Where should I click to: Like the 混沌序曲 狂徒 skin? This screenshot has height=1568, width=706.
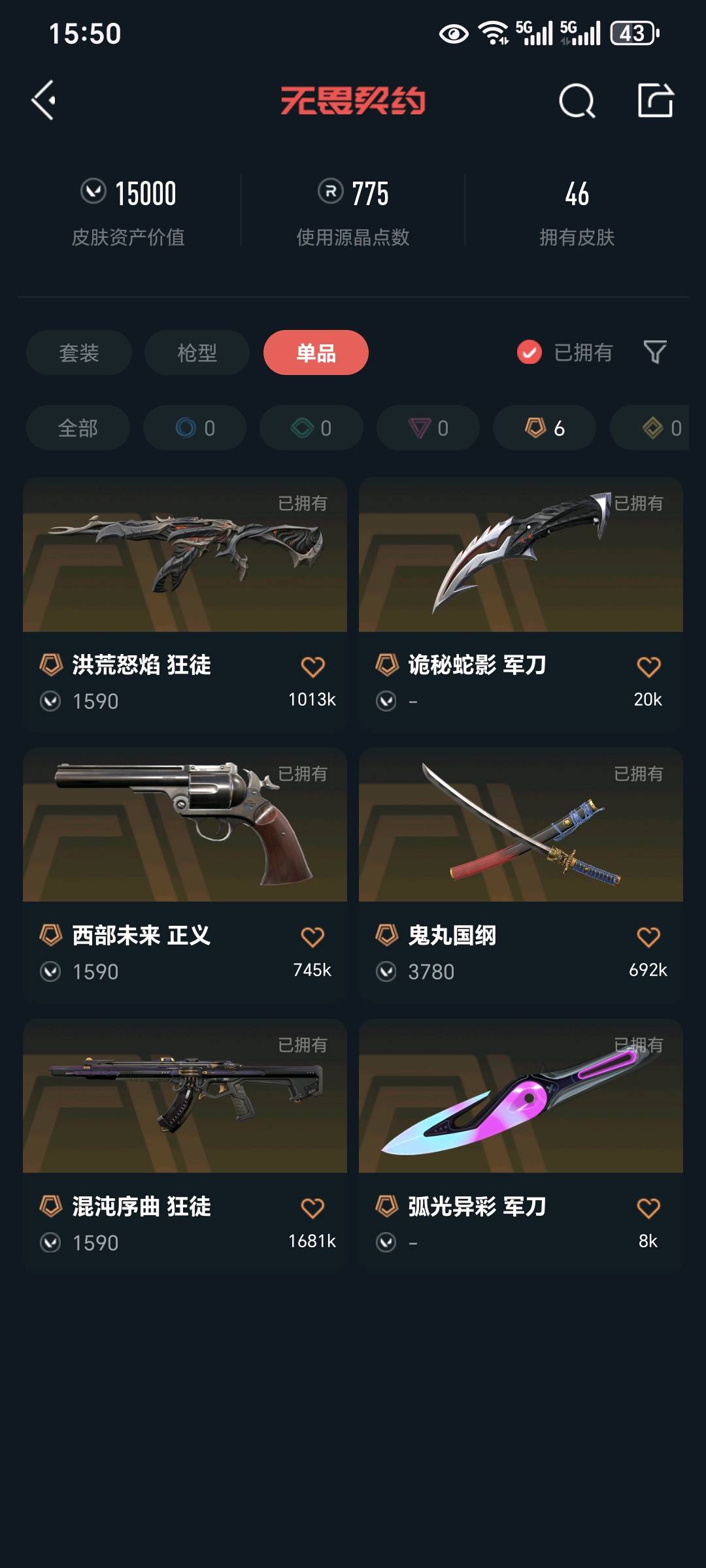click(x=312, y=1208)
